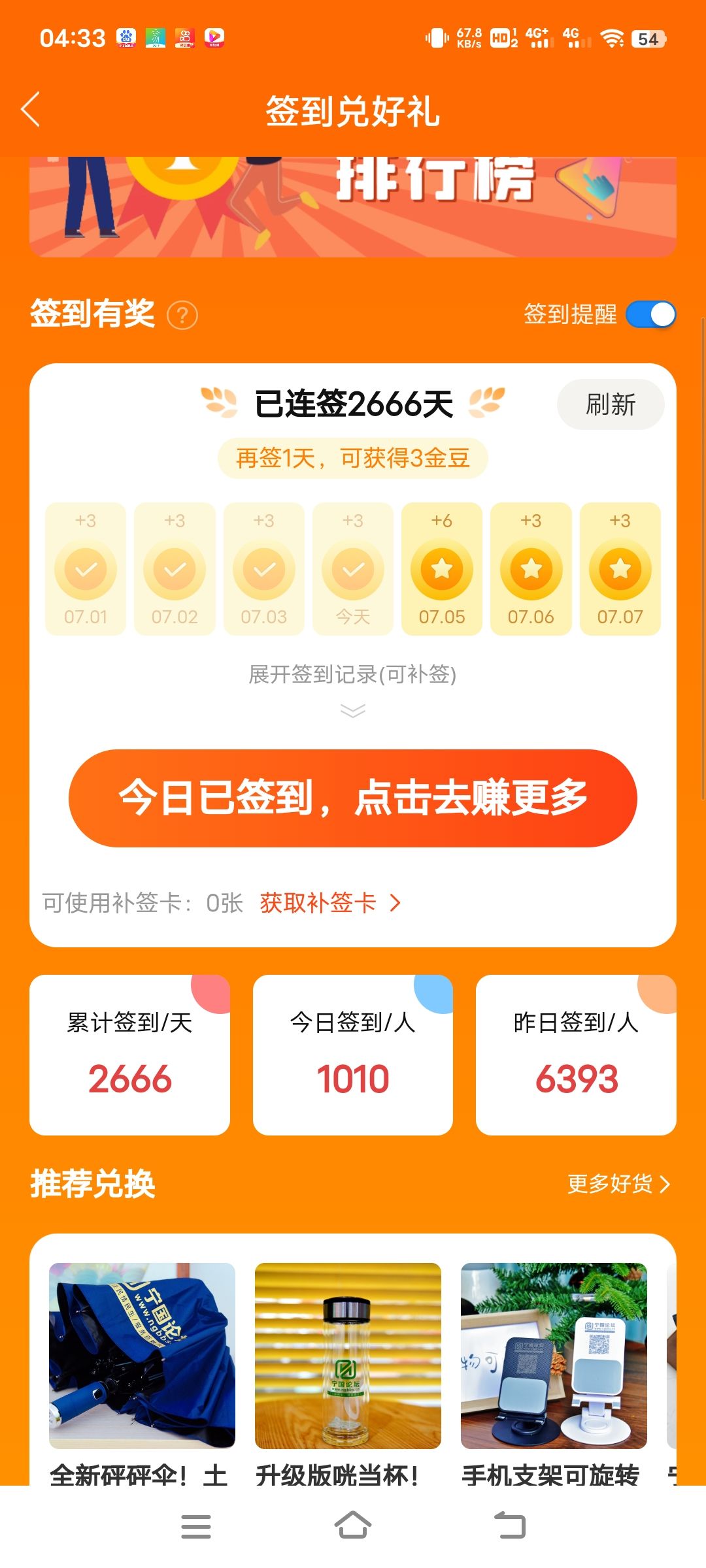Open the 获取补签卡 link
Screen dimensions: 706x1568
coord(329,903)
